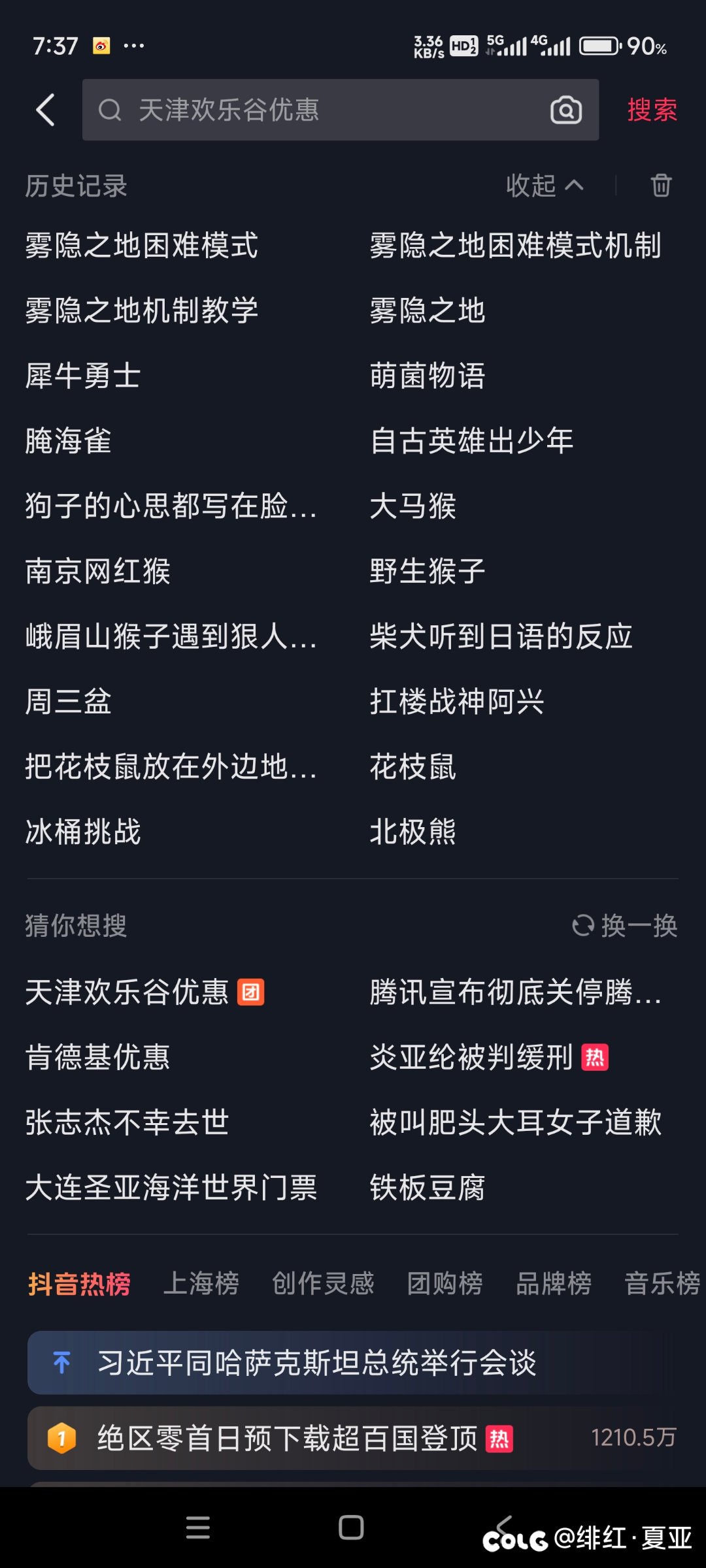Refresh suggestions with 换一换
This screenshot has width=706, height=1568.
coord(625,926)
